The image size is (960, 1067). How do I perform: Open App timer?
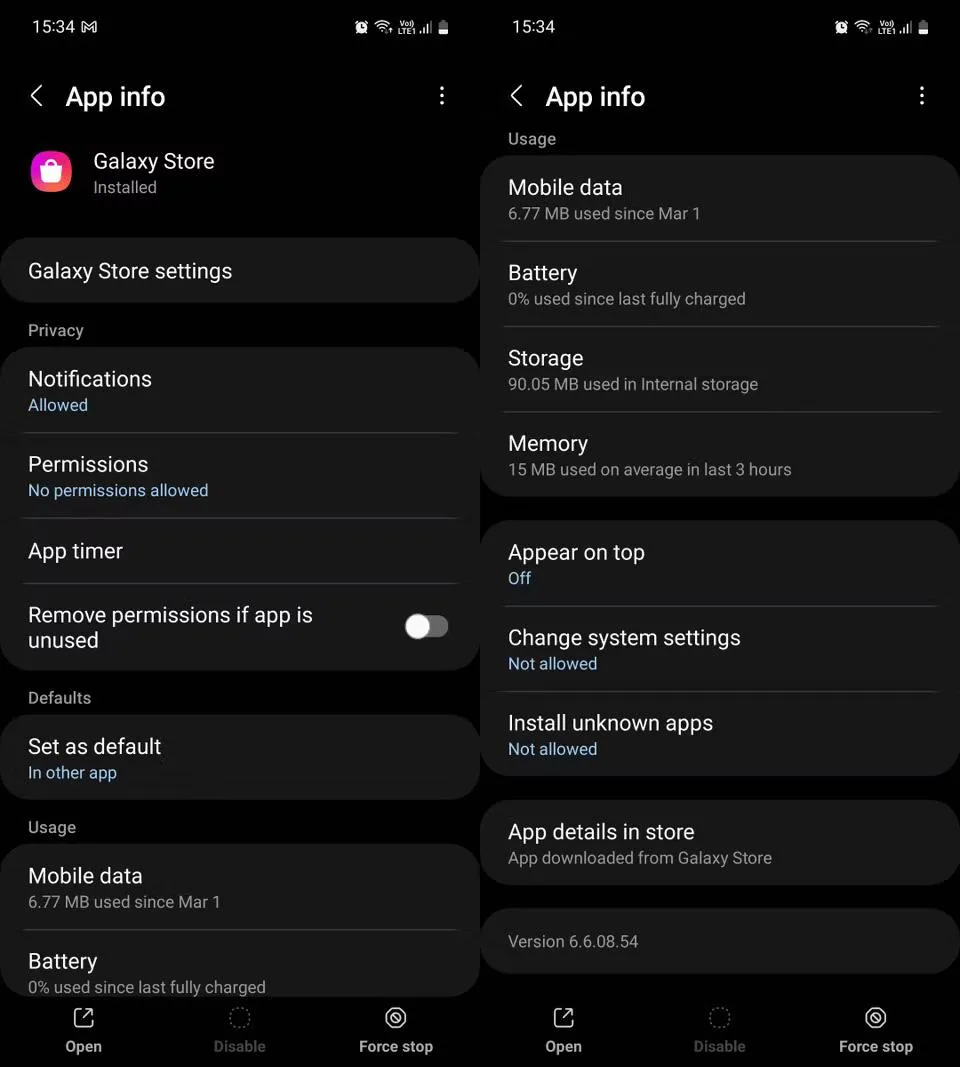click(x=240, y=551)
